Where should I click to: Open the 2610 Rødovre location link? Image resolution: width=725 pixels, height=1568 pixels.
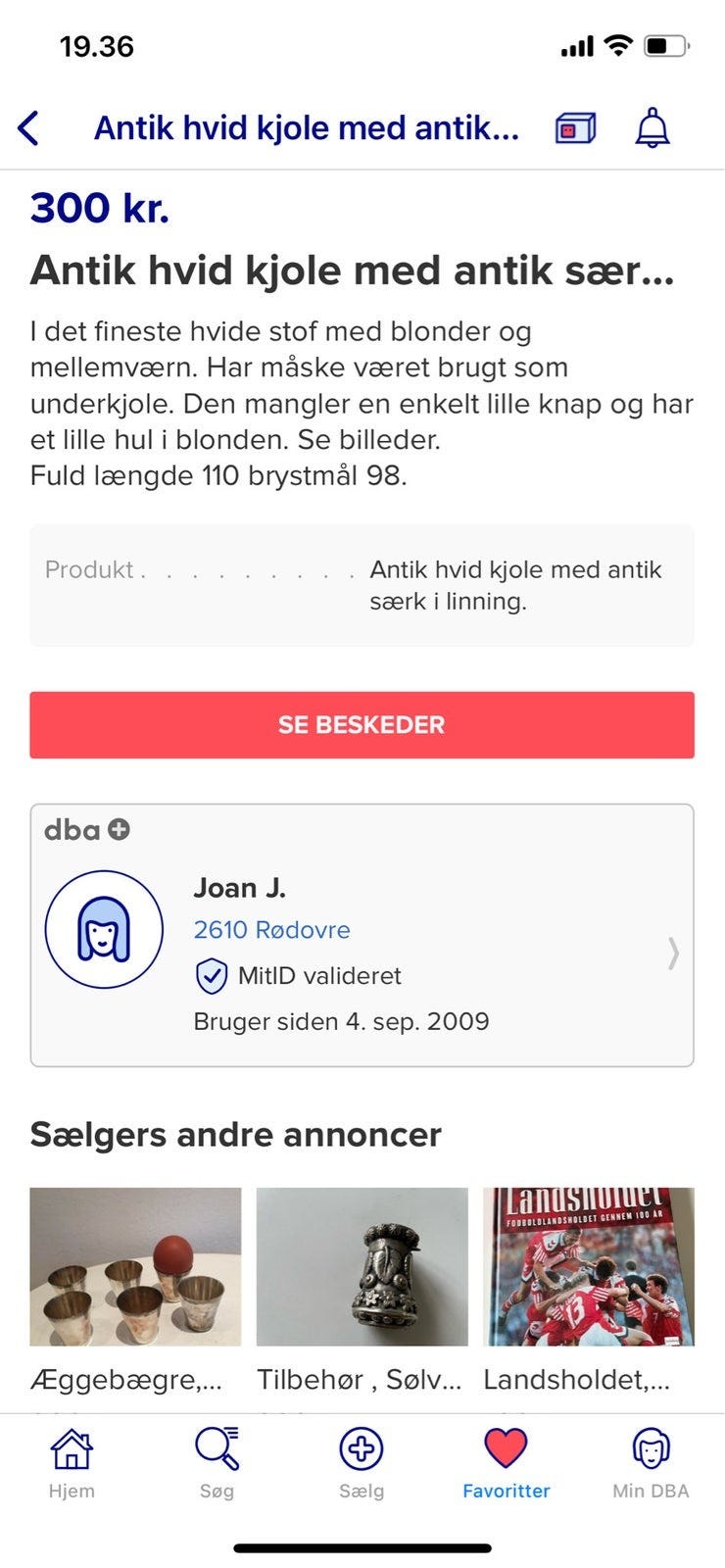pyautogui.click(x=271, y=930)
